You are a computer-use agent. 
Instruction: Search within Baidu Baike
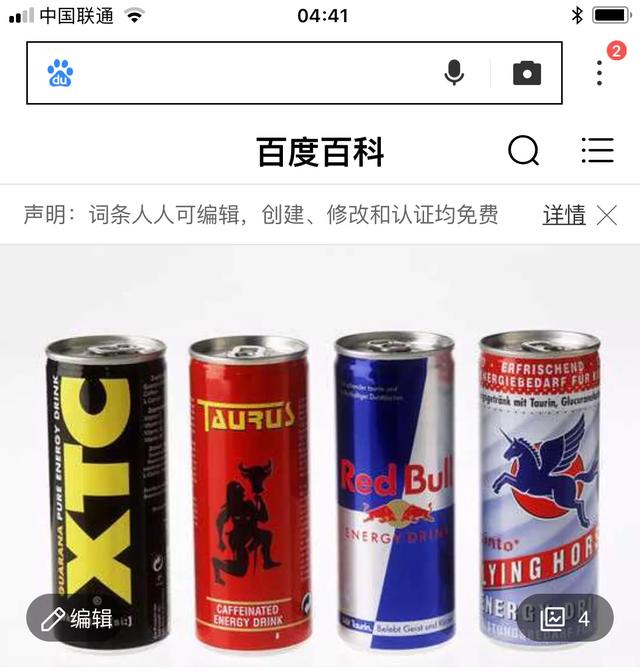point(523,151)
